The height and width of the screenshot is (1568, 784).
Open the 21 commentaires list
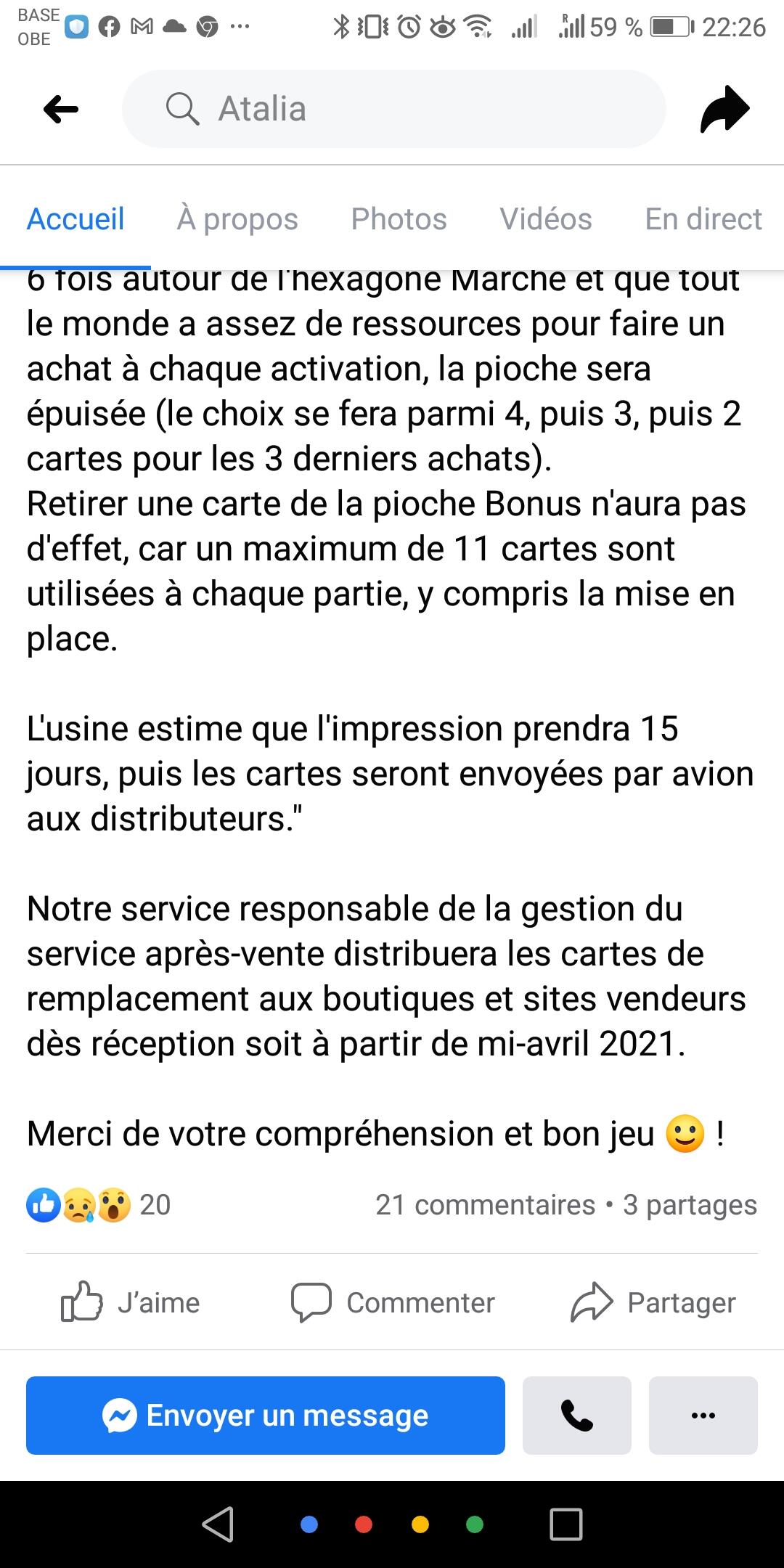[x=485, y=1204]
